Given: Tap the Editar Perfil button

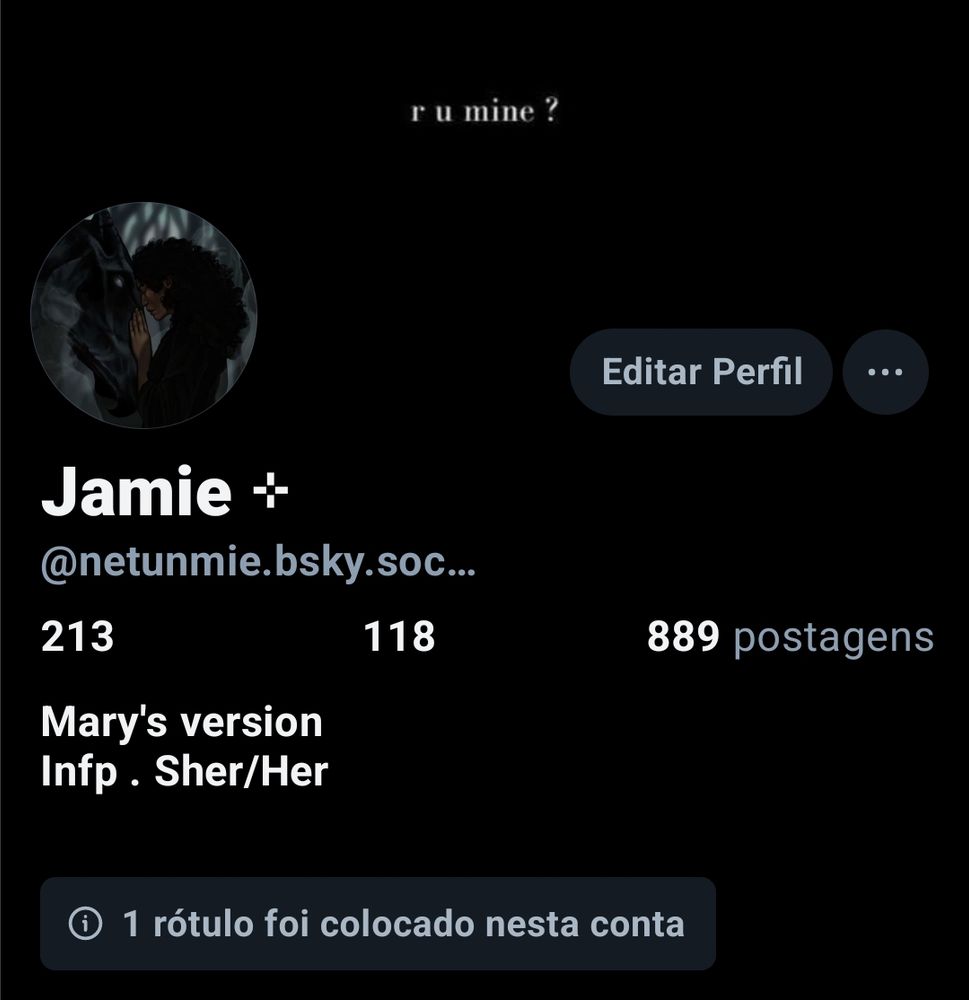Looking at the screenshot, I should click(701, 372).
